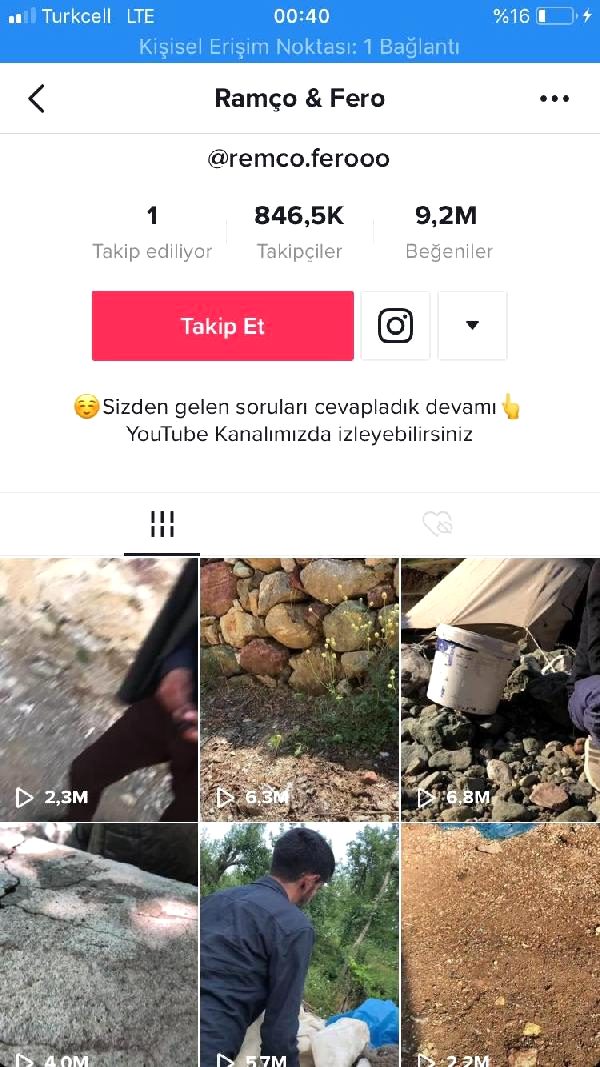Open the linked Instagram profile
The image size is (600, 1067).
pyautogui.click(x=395, y=326)
